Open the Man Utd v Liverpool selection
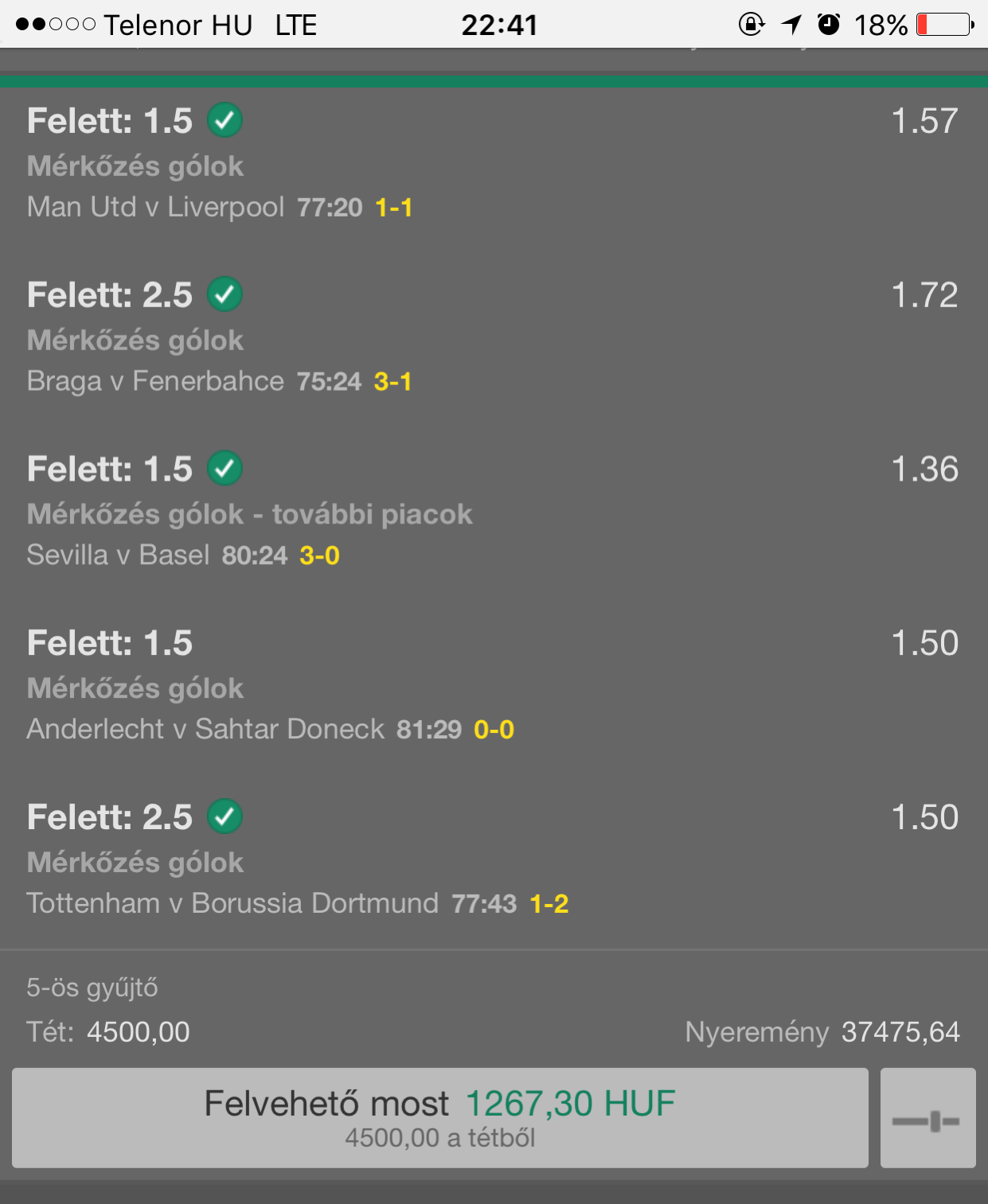 tap(155, 207)
